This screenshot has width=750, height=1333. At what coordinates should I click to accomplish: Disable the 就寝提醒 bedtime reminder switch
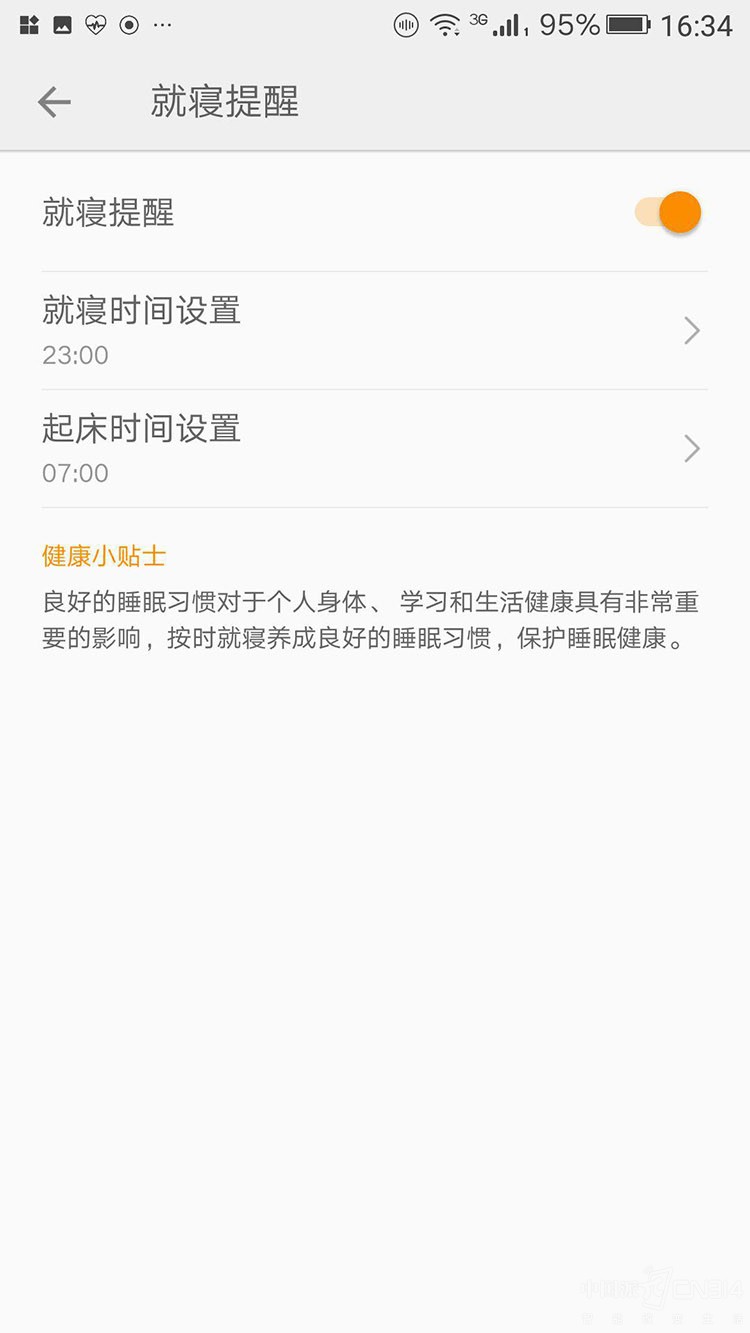[668, 212]
